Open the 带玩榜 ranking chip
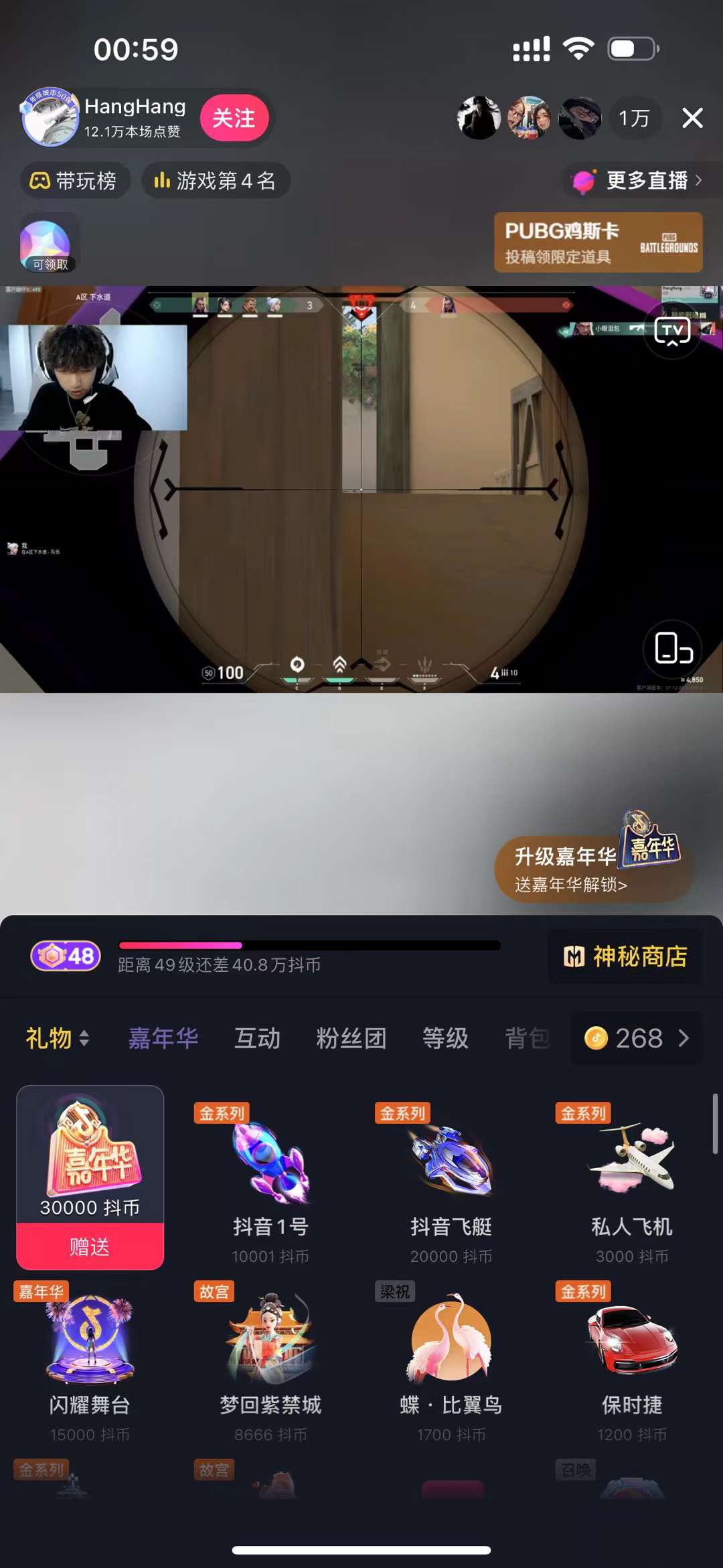The height and width of the screenshot is (1568, 723). coord(74,181)
